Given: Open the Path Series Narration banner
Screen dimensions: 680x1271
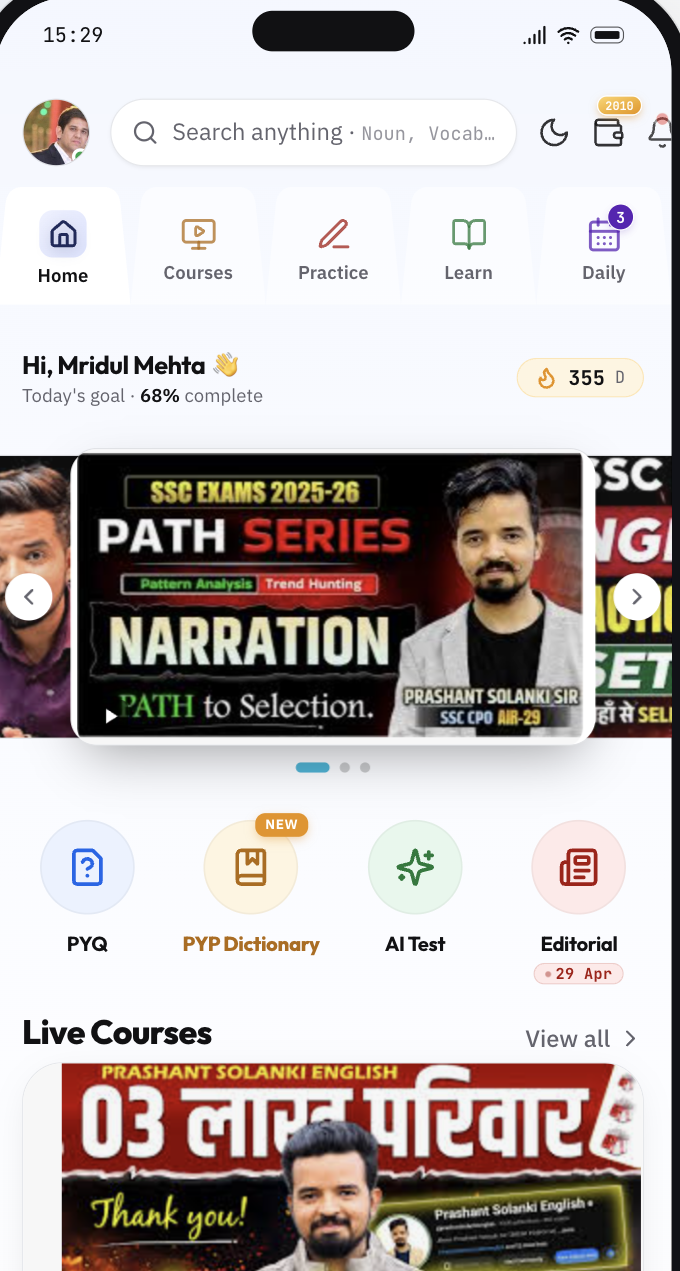Looking at the screenshot, I should 332,597.
